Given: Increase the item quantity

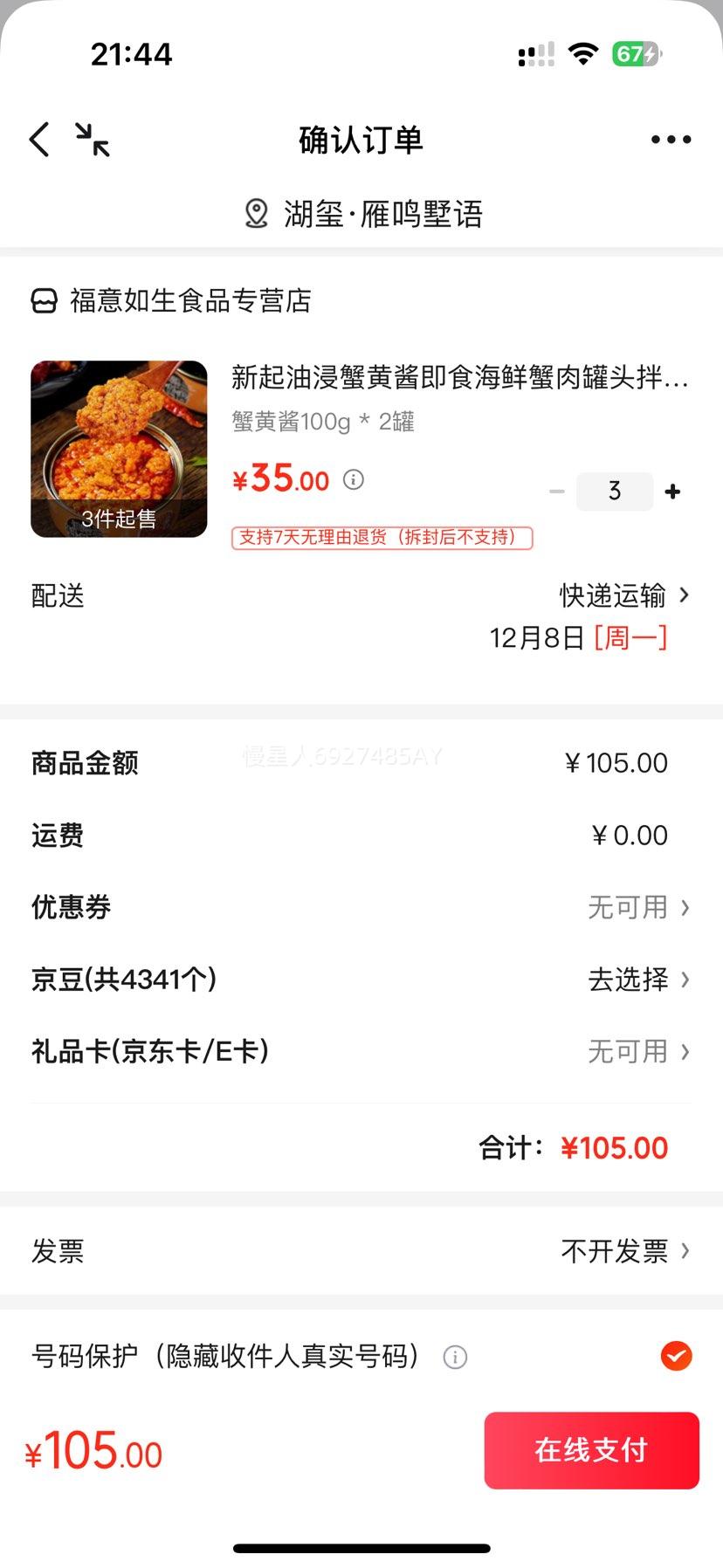Looking at the screenshot, I should (x=672, y=492).
